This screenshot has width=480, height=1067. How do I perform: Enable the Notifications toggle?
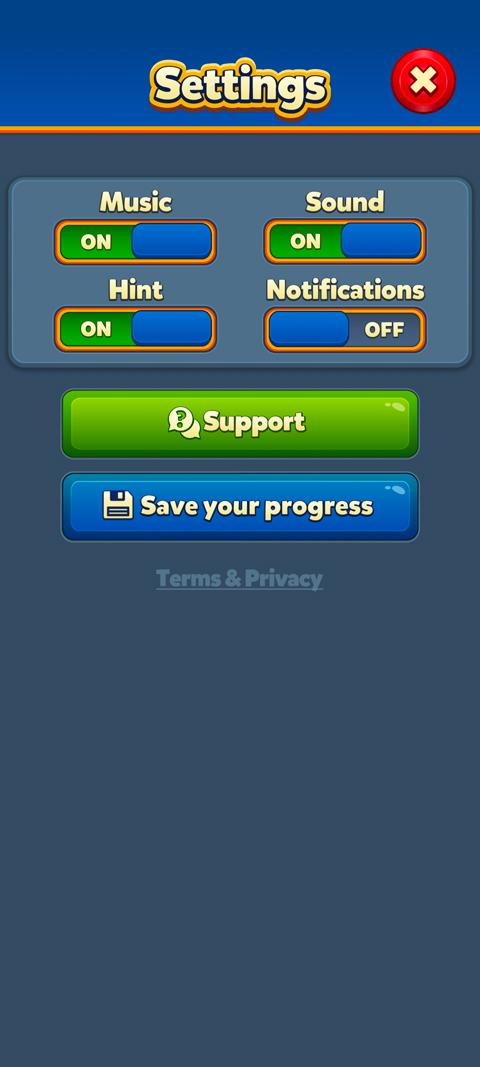coord(345,329)
